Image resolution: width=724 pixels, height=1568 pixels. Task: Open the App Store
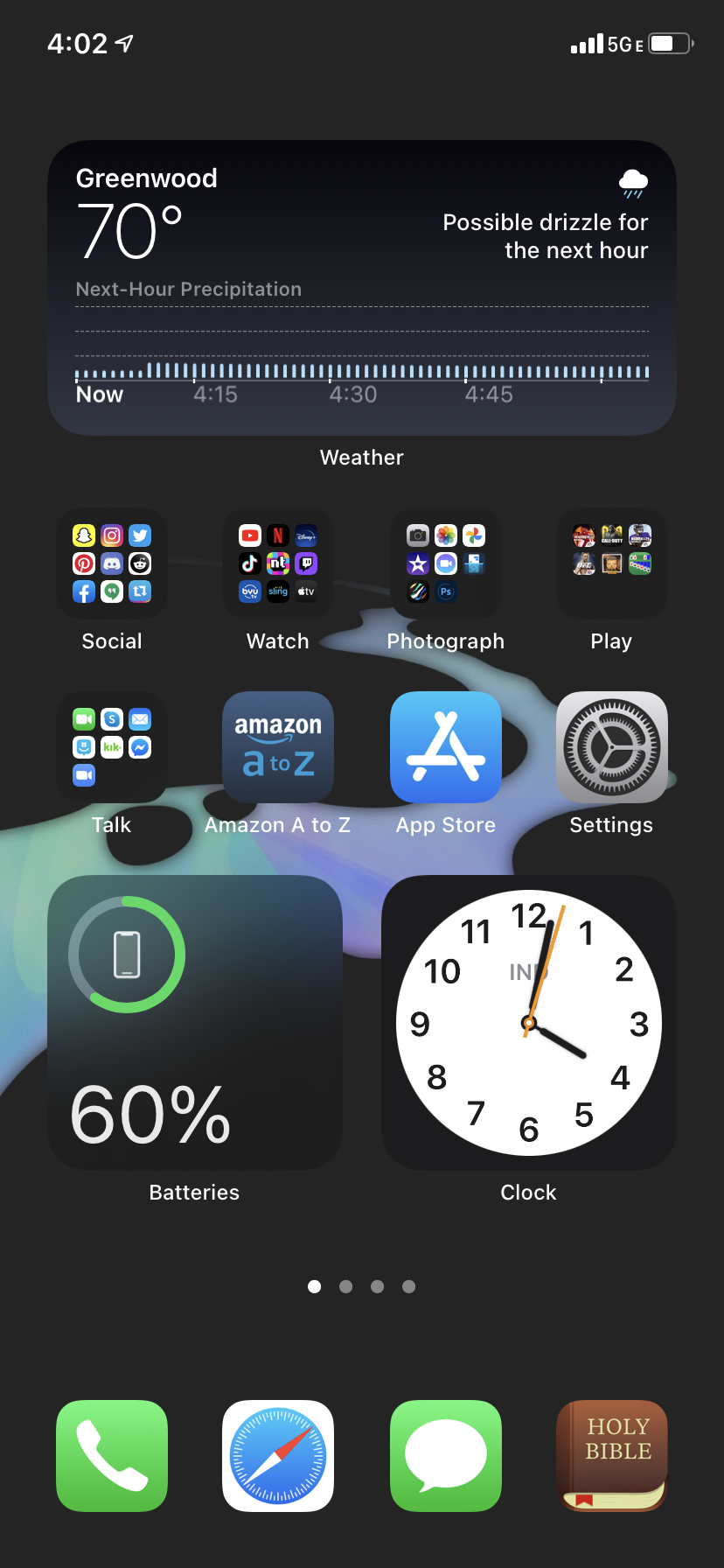(446, 747)
